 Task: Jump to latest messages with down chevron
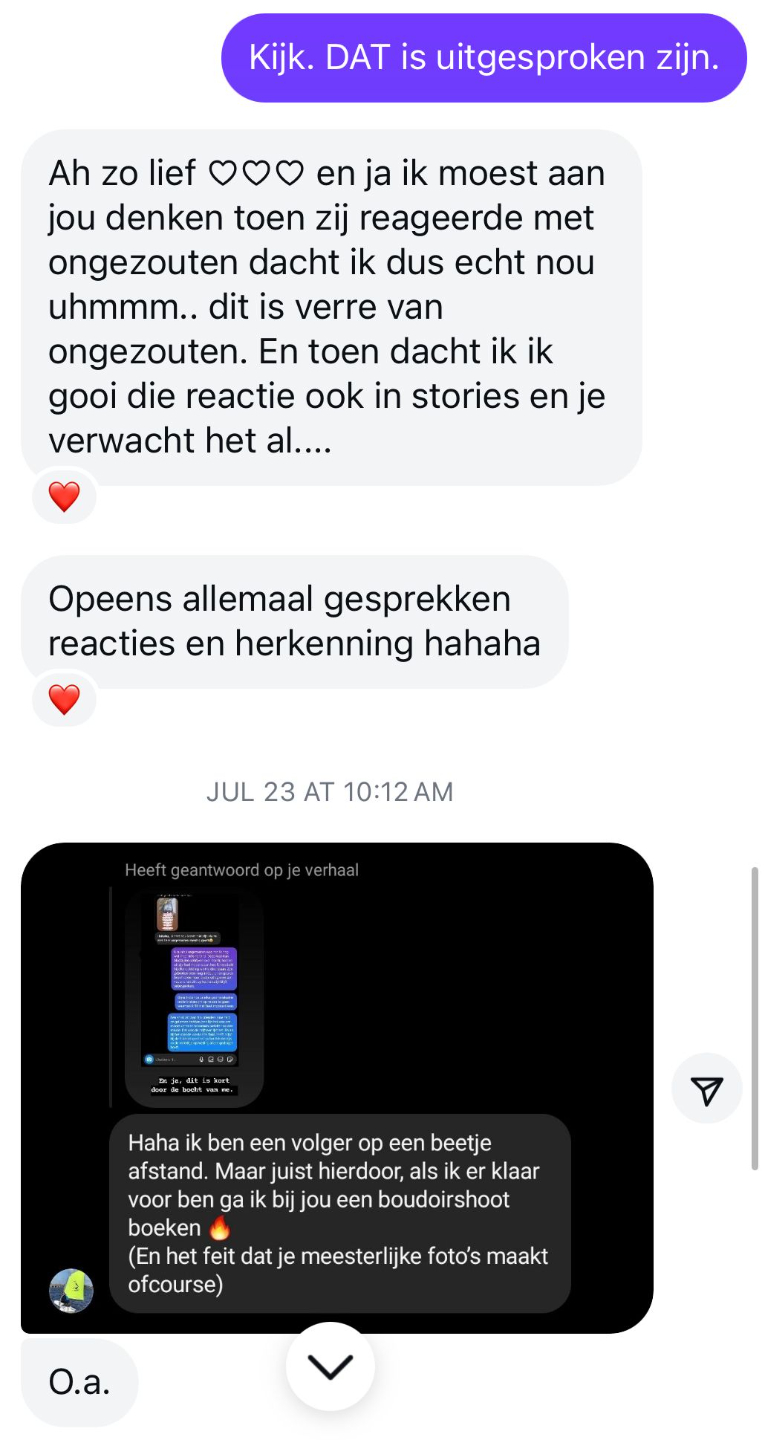tap(330, 1366)
